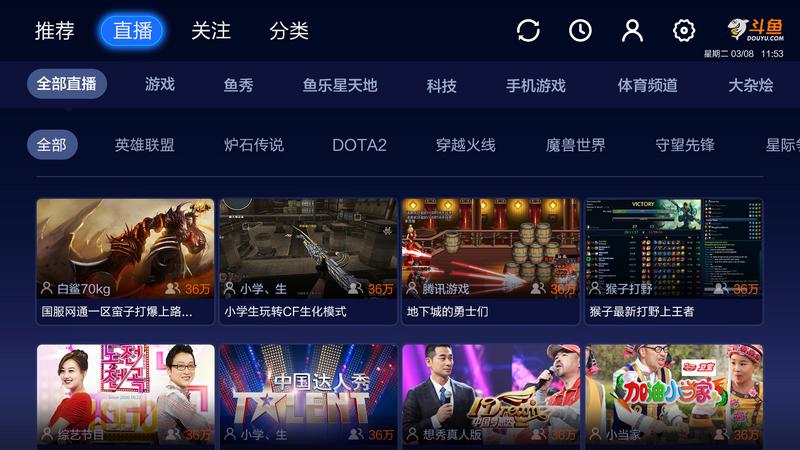Open 小学生玩转CF生化模式 stream
This screenshot has height=450, width=800.
308,260
